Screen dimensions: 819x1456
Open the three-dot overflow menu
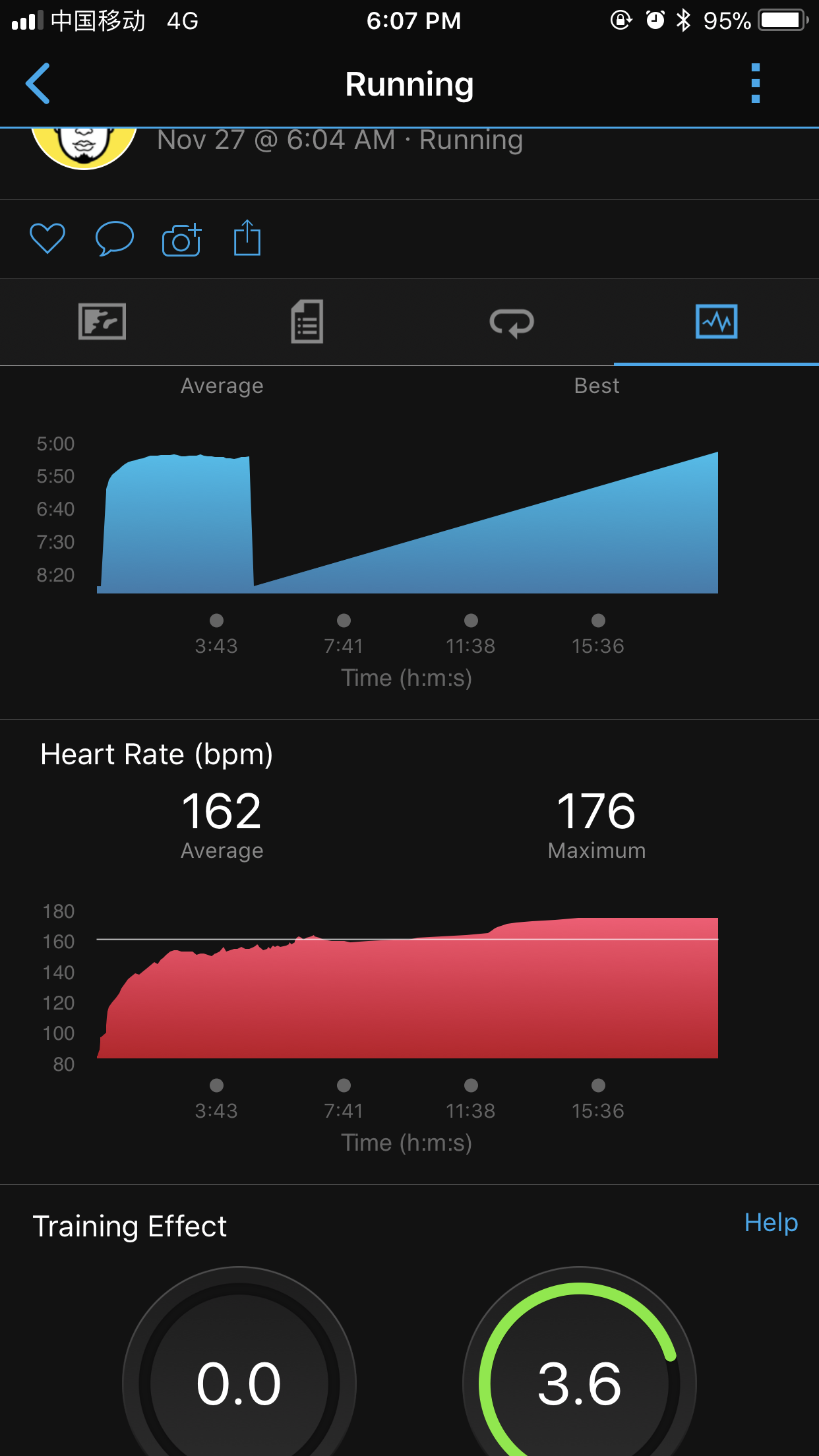755,84
